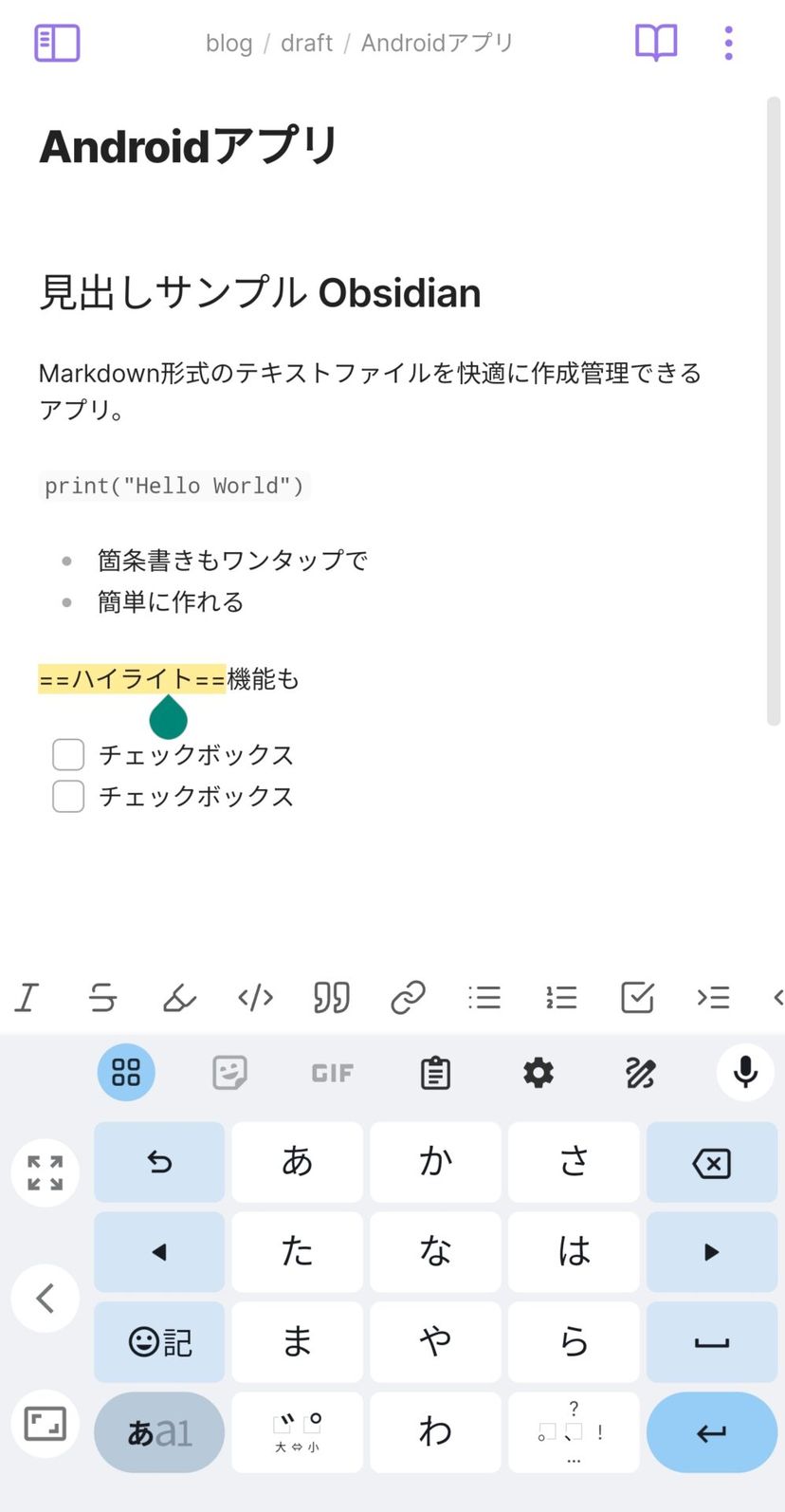
Task: Apply strikethrough formatting
Action: (102, 997)
